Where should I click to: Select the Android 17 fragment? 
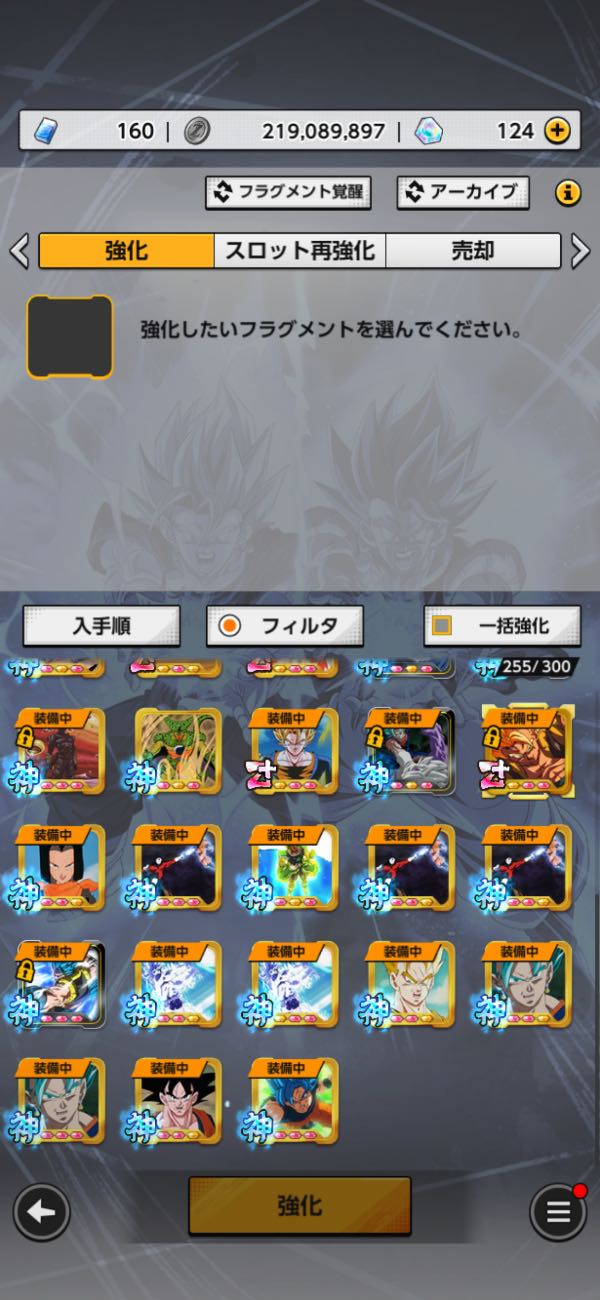61,866
